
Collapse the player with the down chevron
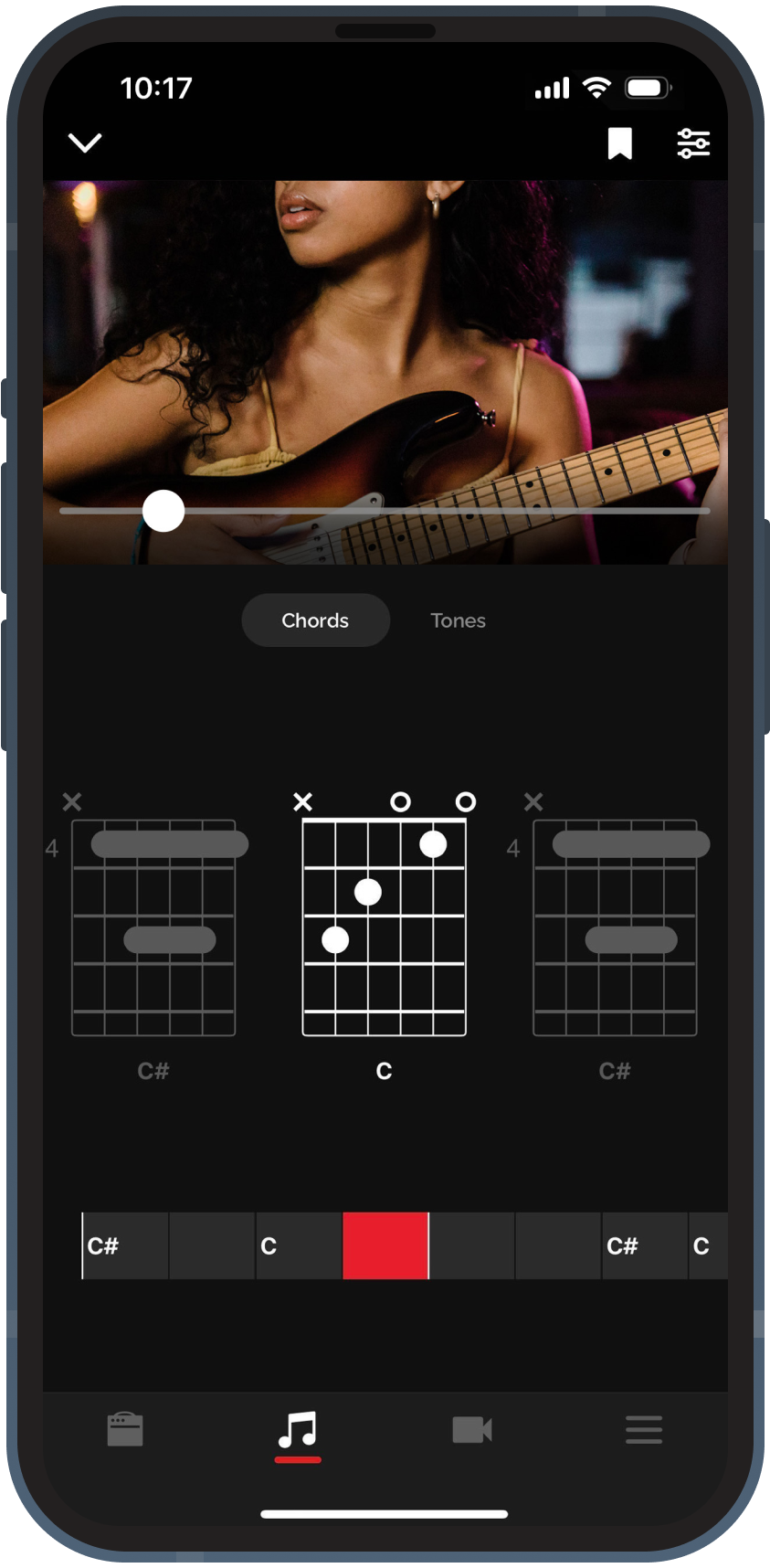[85, 143]
